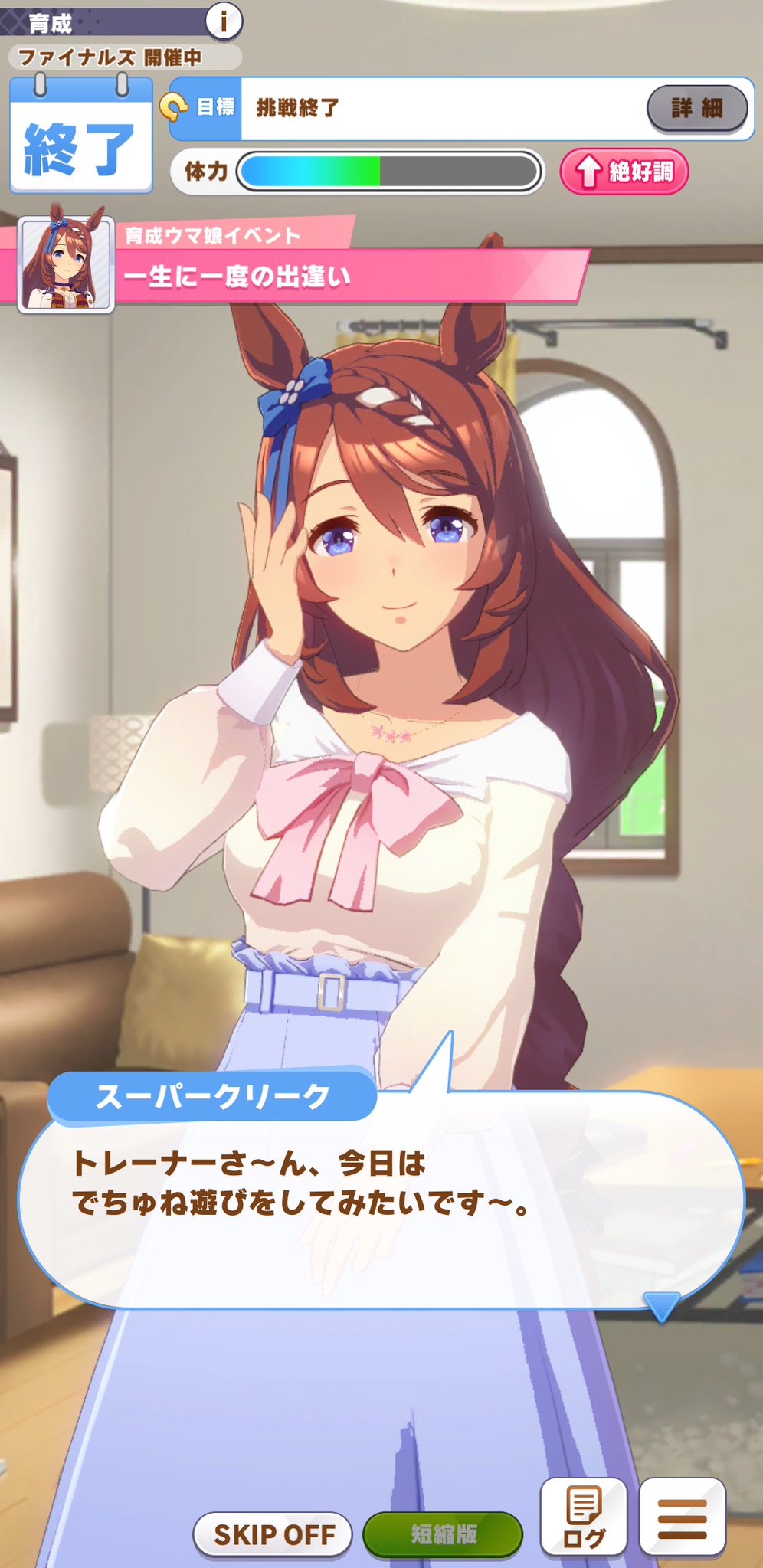763x1568 pixels.
Task: Tap the 詳細 details button
Action: pyautogui.click(x=696, y=108)
